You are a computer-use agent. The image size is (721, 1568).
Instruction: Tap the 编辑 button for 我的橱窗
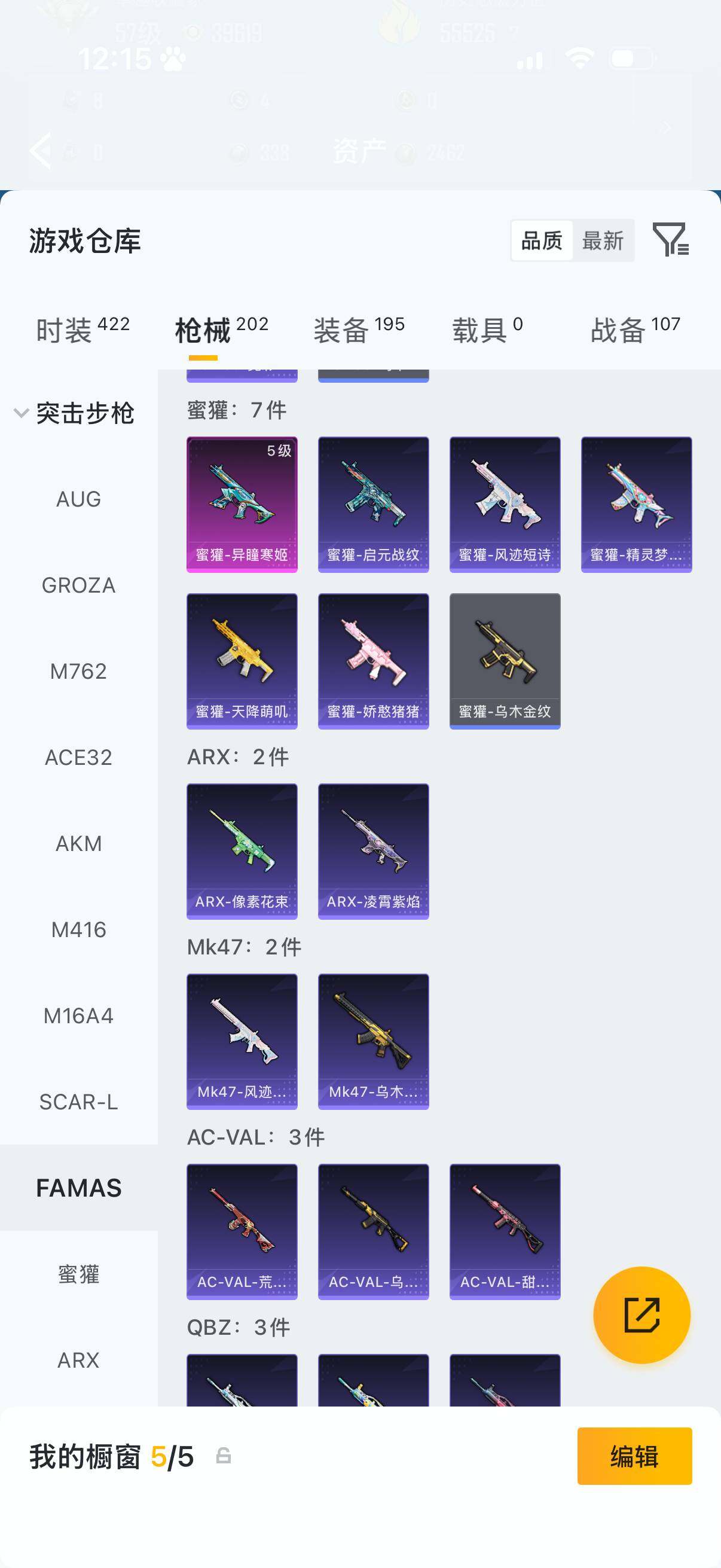634,1456
